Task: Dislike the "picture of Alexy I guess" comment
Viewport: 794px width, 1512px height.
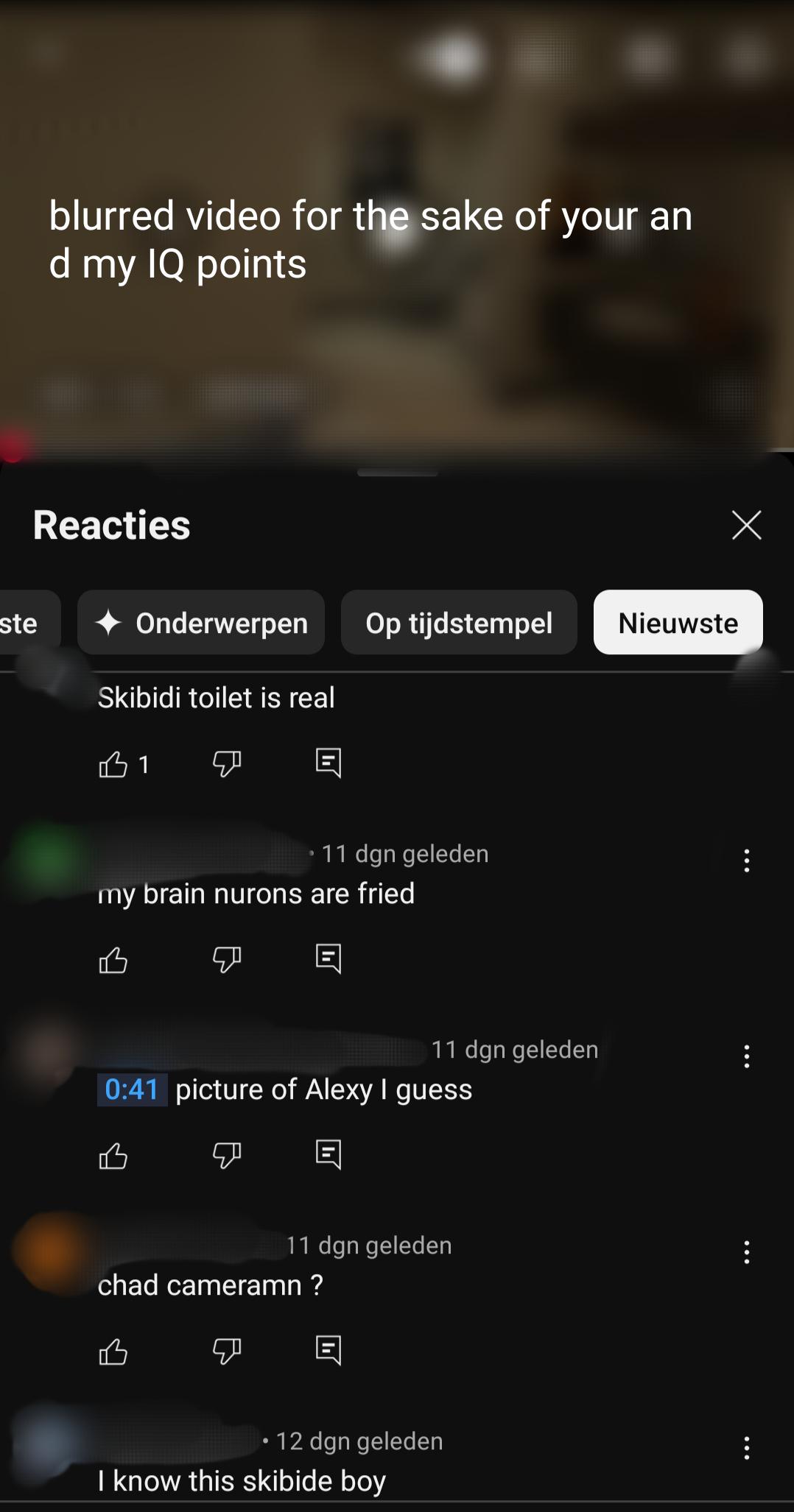Action: pos(227,1156)
